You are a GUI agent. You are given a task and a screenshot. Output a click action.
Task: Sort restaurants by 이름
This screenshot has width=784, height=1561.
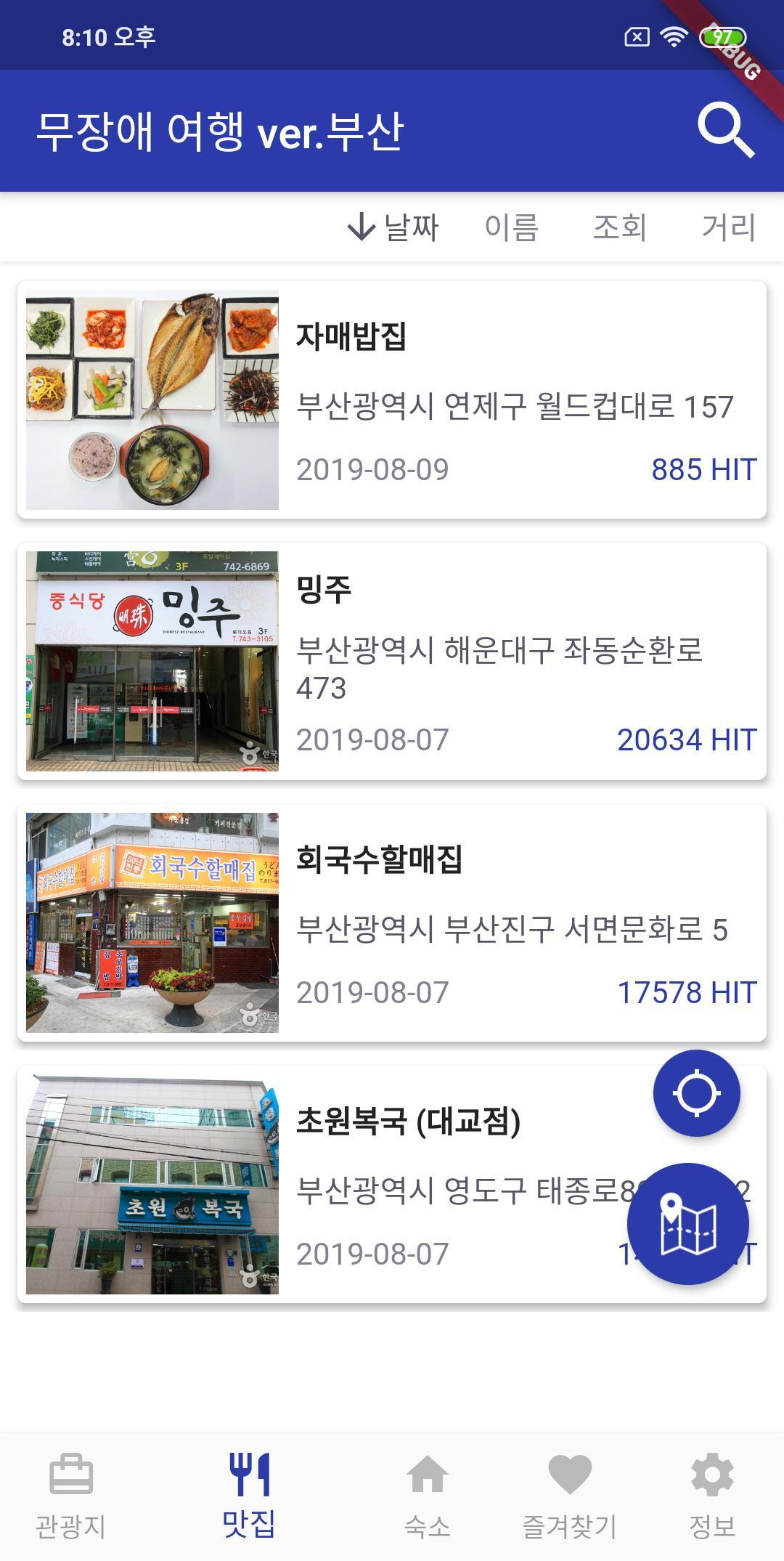(x=511, y=227)
